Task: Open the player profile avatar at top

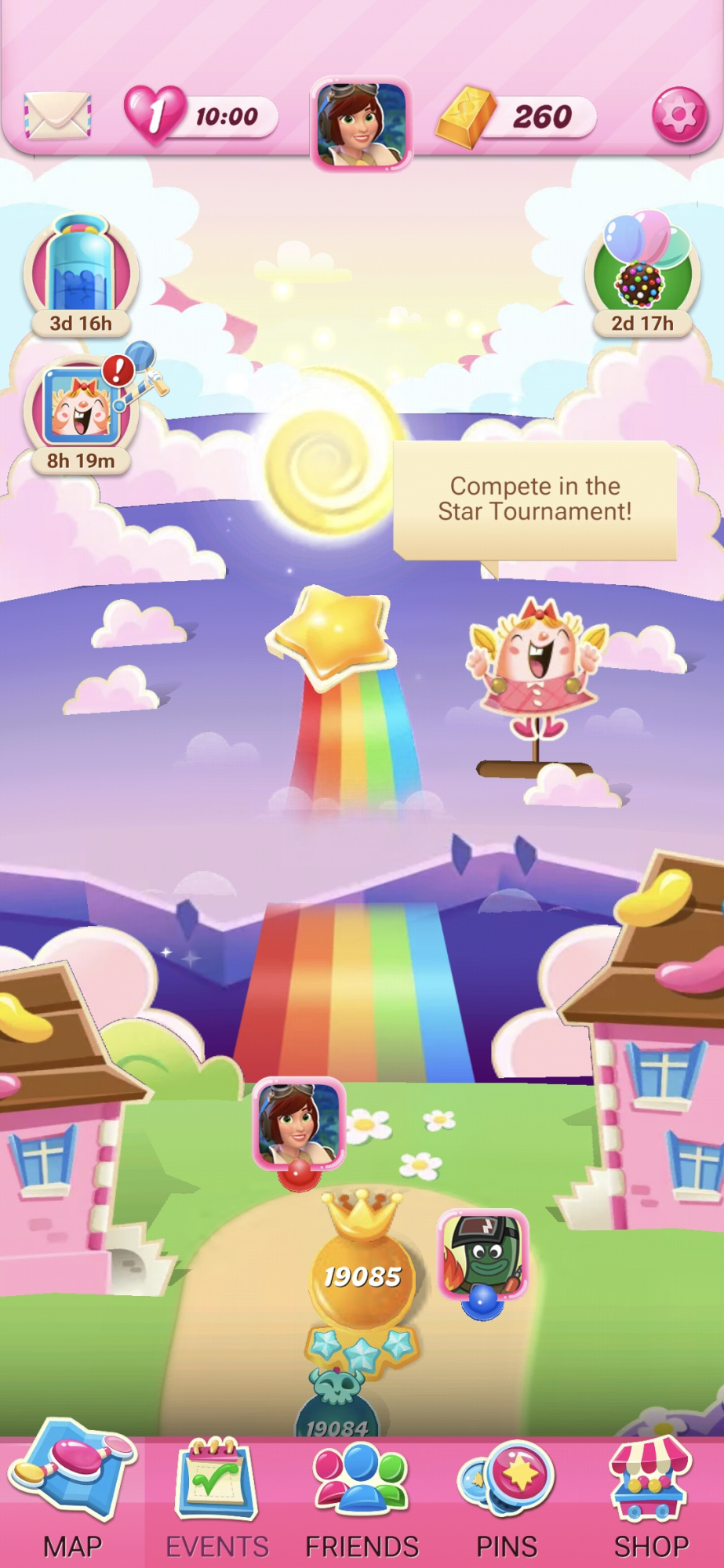Action: pos(362,123)
